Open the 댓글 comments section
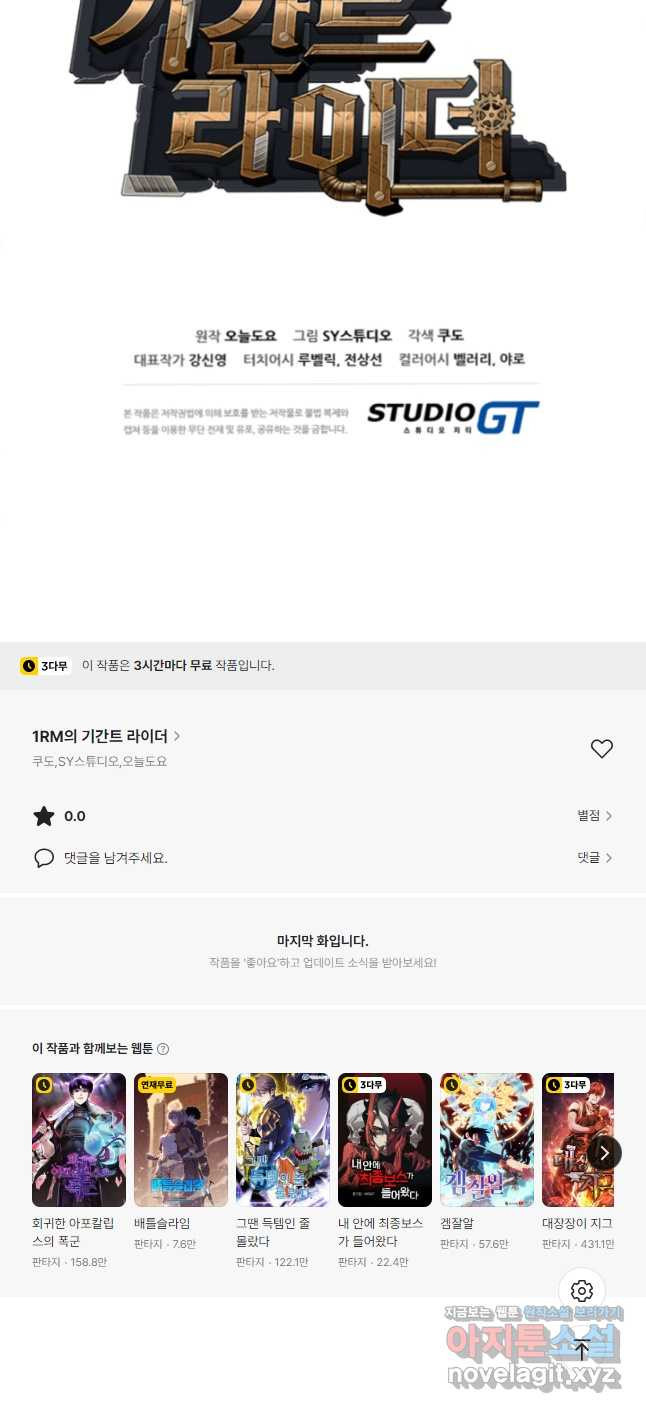This screenshot has width=646, height=1413. click(594, 858)
